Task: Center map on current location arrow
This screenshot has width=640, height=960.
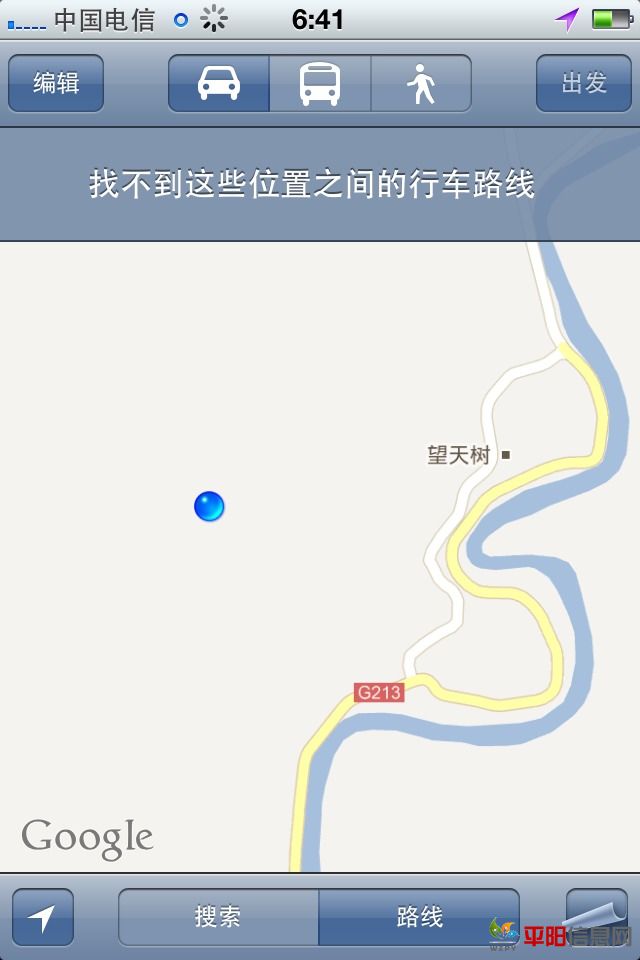Action: pyautogui.click(x=42, y=917)
